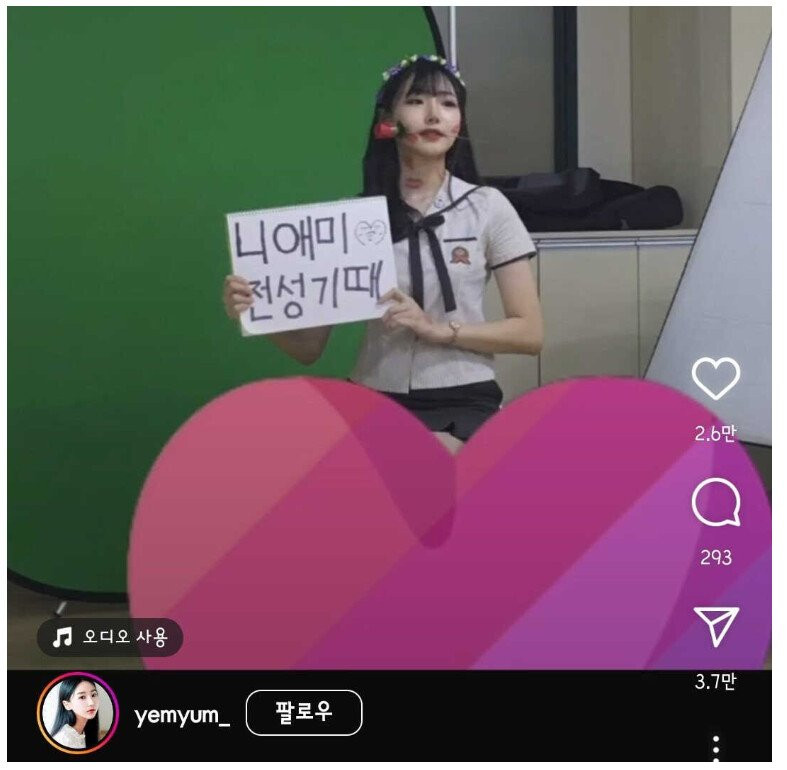Screen dimensions: 787x770
Task: Like this reel with the heart icon
Action: (716, 381)
